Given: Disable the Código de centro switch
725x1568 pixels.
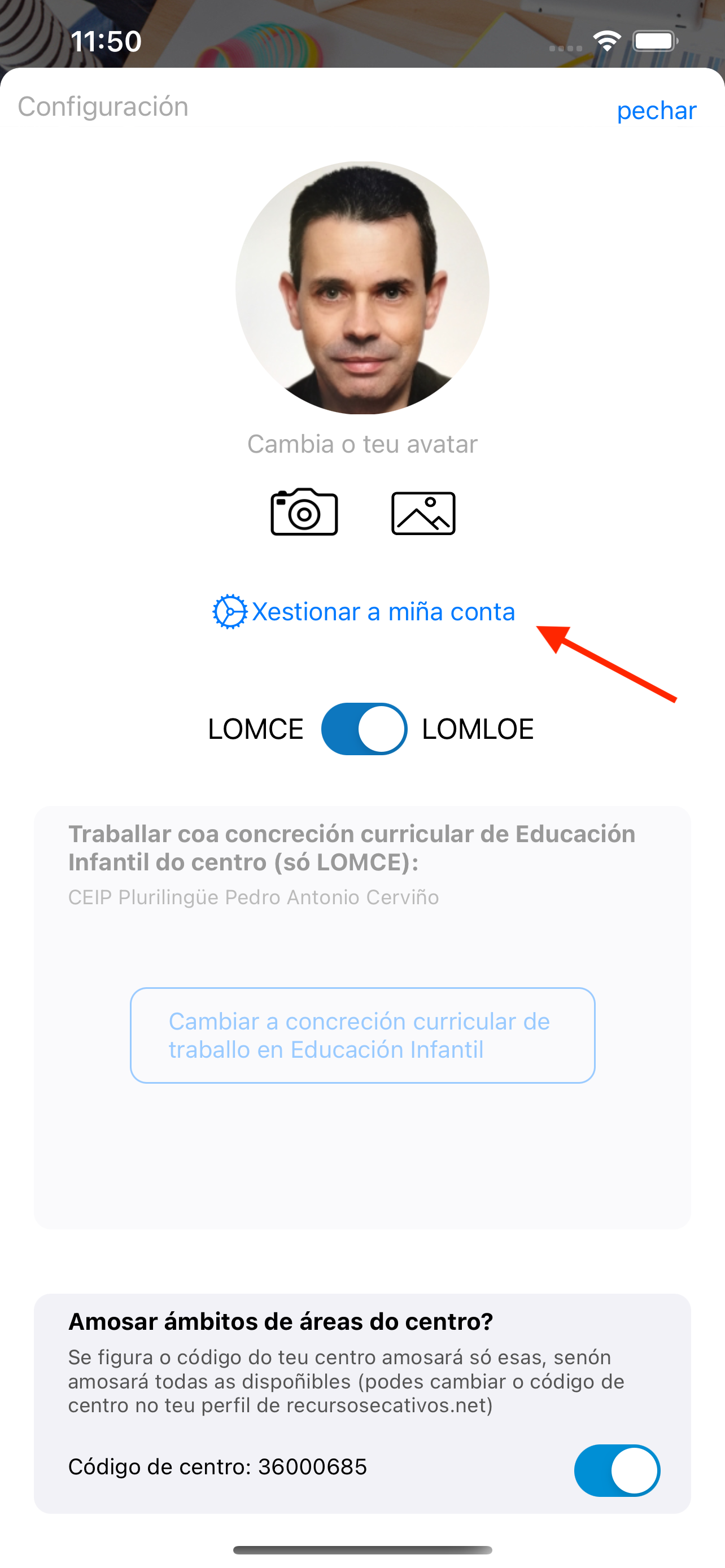Looking at the screenshot, I should tap(617, 1470).
